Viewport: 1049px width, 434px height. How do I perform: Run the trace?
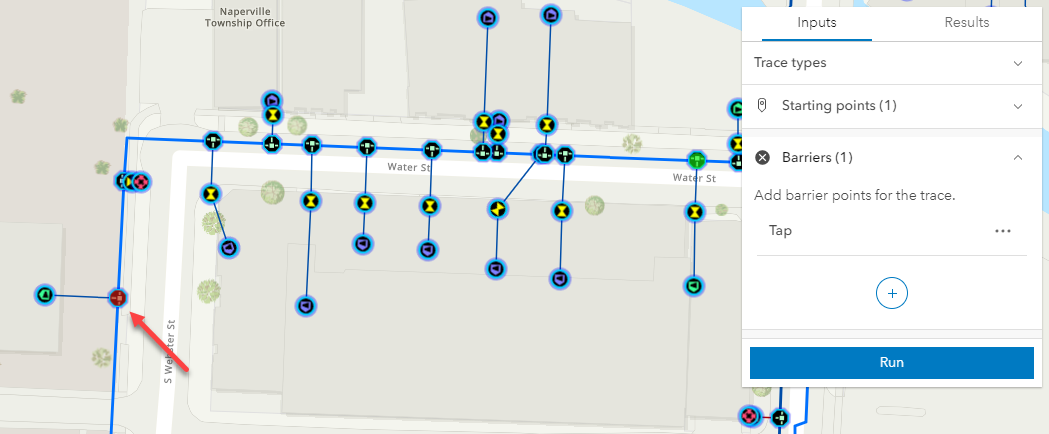pyautogui.click(x=891, y=362)
